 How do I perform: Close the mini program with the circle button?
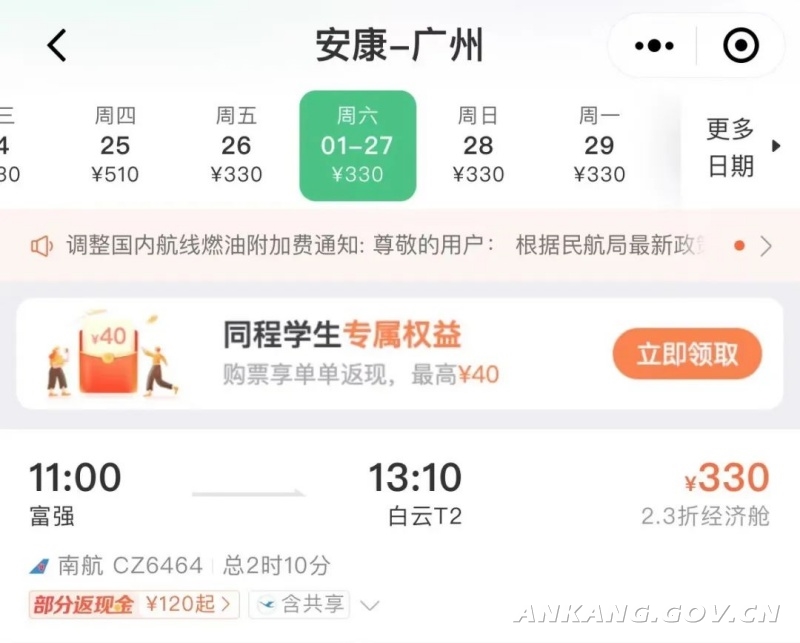tap(741, 46)
